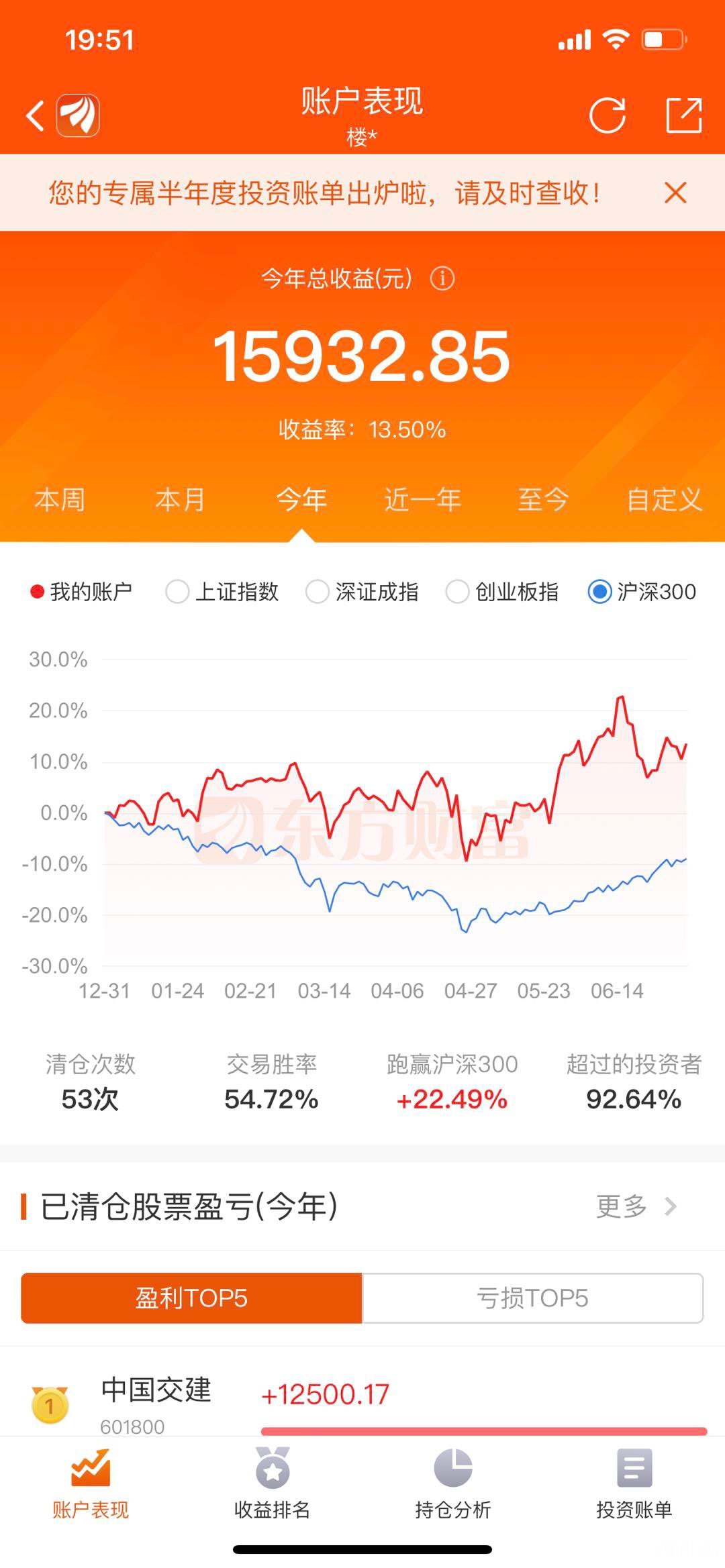Compare with 创业板指 benchmark
Viewport: 725px width, 1568px height.
click(502, 592)
